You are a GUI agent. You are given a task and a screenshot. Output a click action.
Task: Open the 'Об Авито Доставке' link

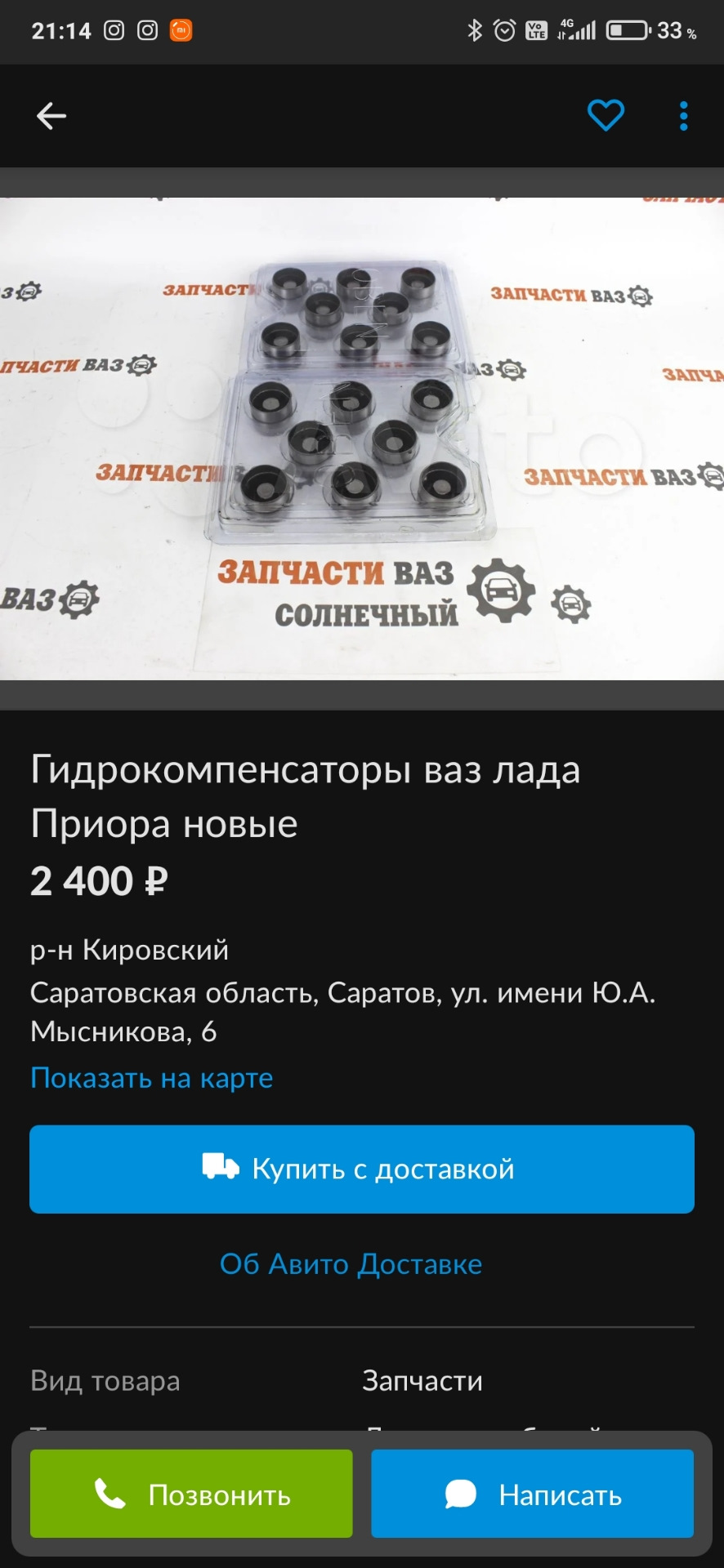tap(351, 1263)
